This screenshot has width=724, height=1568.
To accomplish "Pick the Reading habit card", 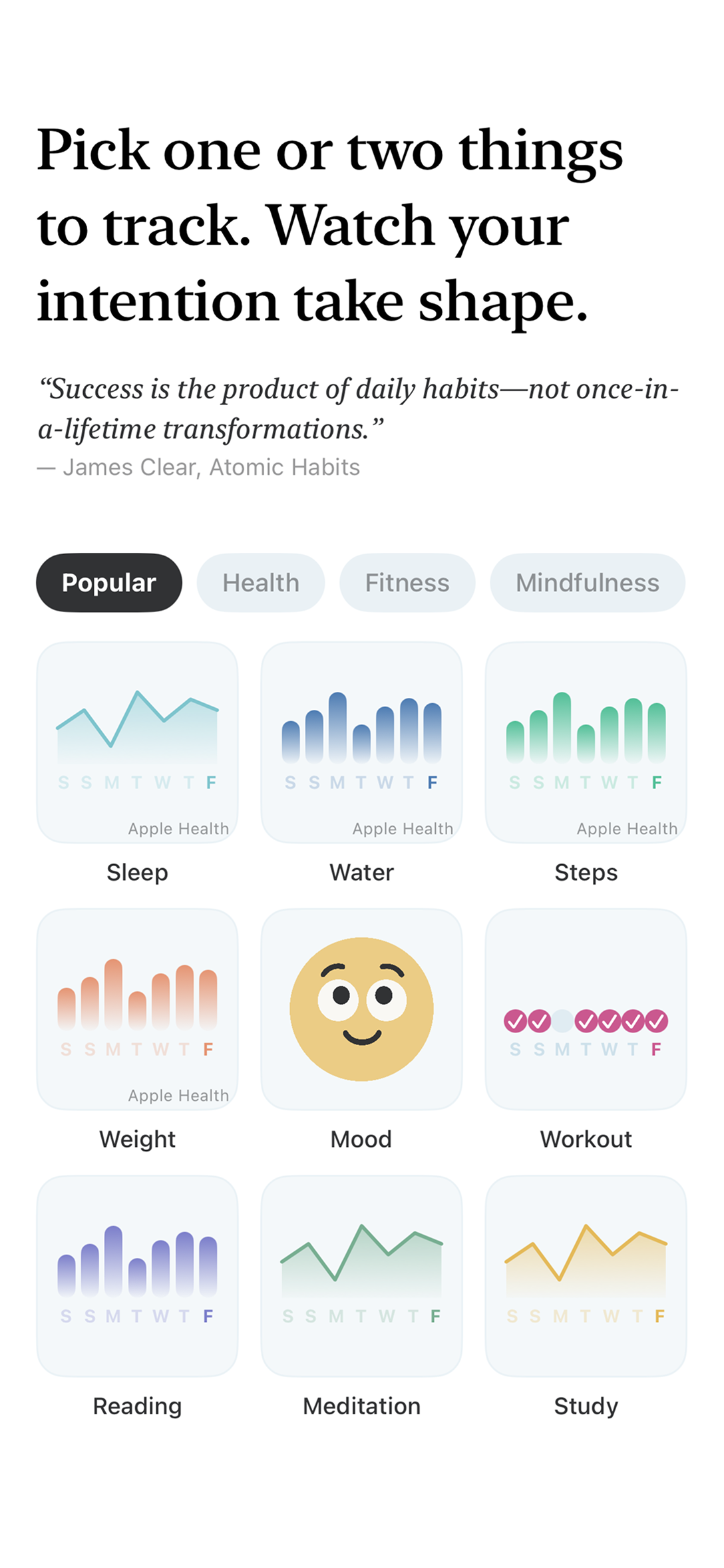I will pyautogui.click(x=137, y=1276).
